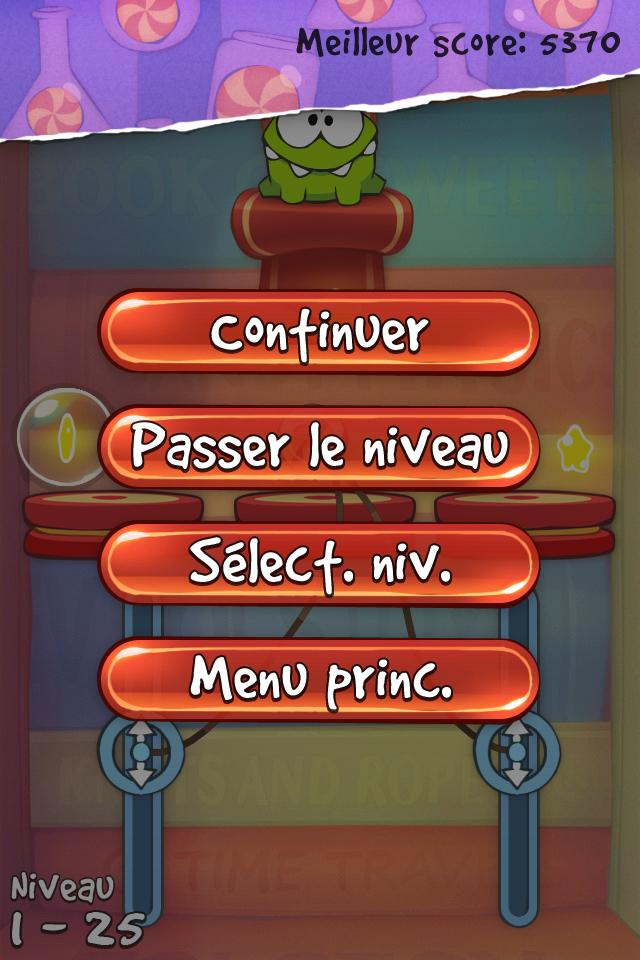640x960 pixels.
Task: Return to main menu via Menu princ.
Action: tap(319, 680)
